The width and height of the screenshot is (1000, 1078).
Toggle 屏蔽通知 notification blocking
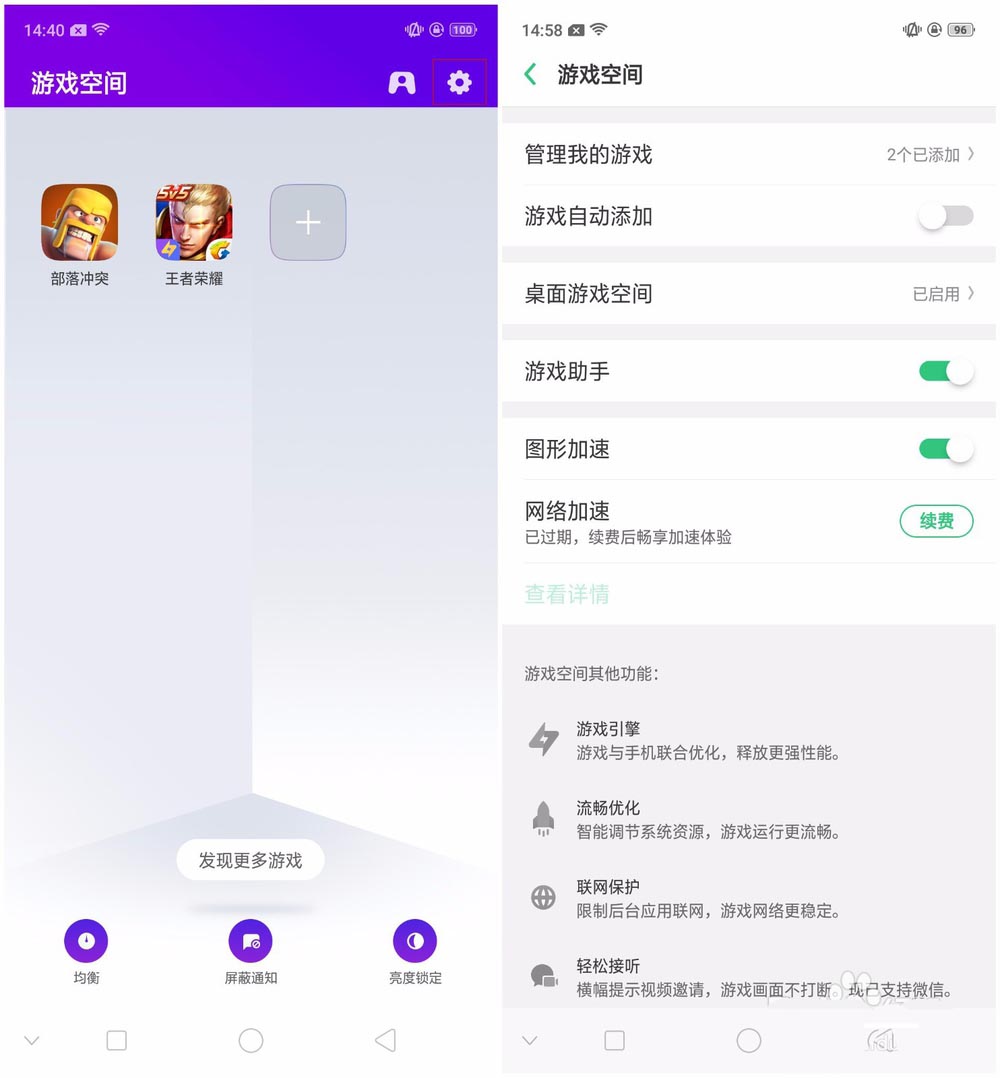[250, 941]
